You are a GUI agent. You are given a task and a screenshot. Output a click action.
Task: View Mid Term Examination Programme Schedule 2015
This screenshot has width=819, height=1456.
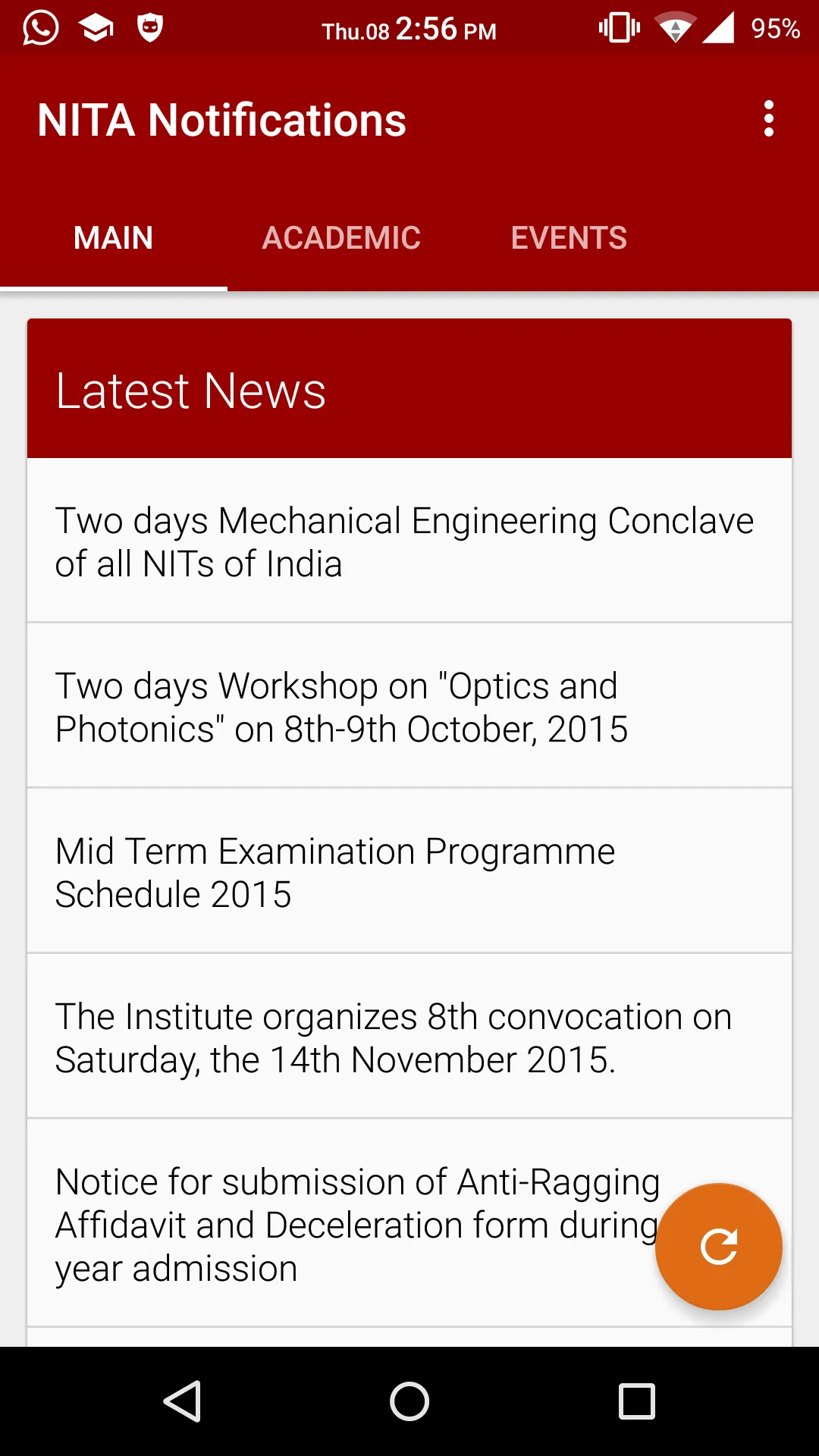pyautogui.click(x=409, y=871)
